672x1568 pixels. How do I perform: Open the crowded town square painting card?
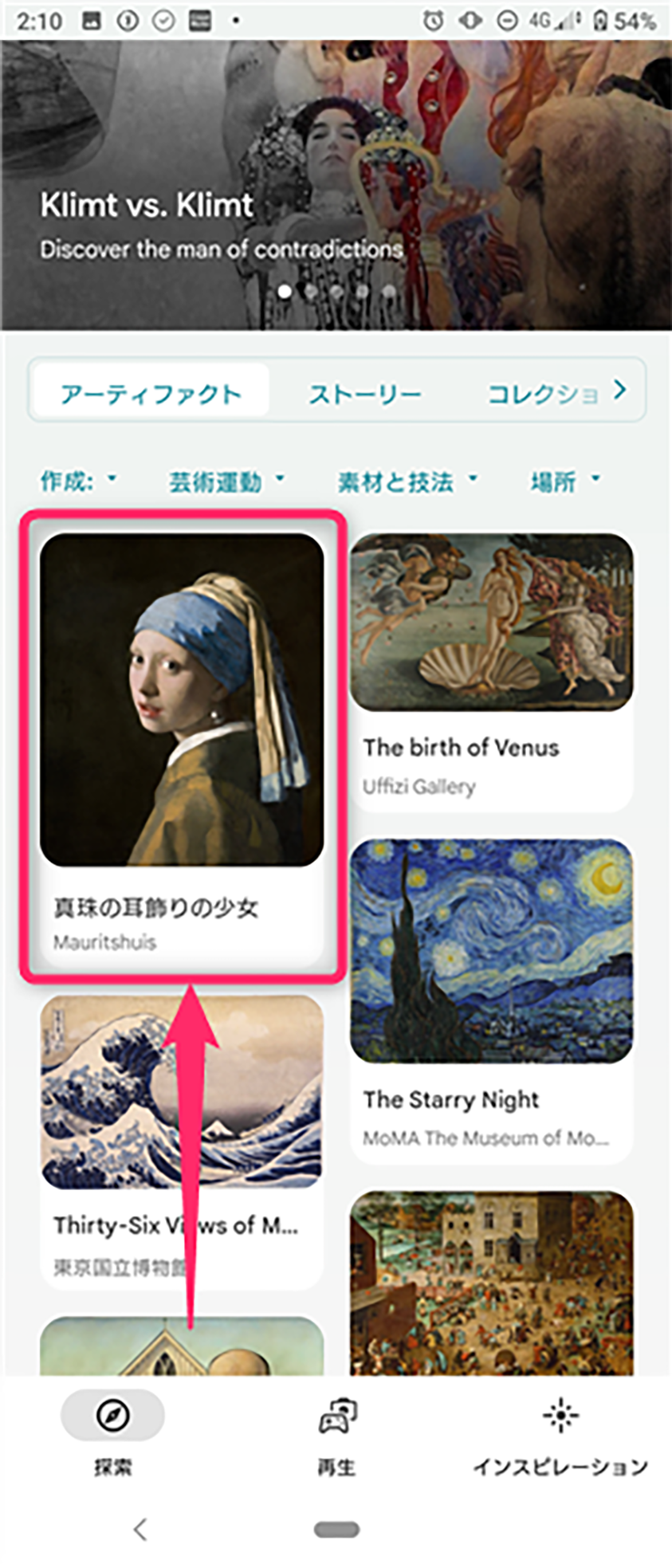491,1283
